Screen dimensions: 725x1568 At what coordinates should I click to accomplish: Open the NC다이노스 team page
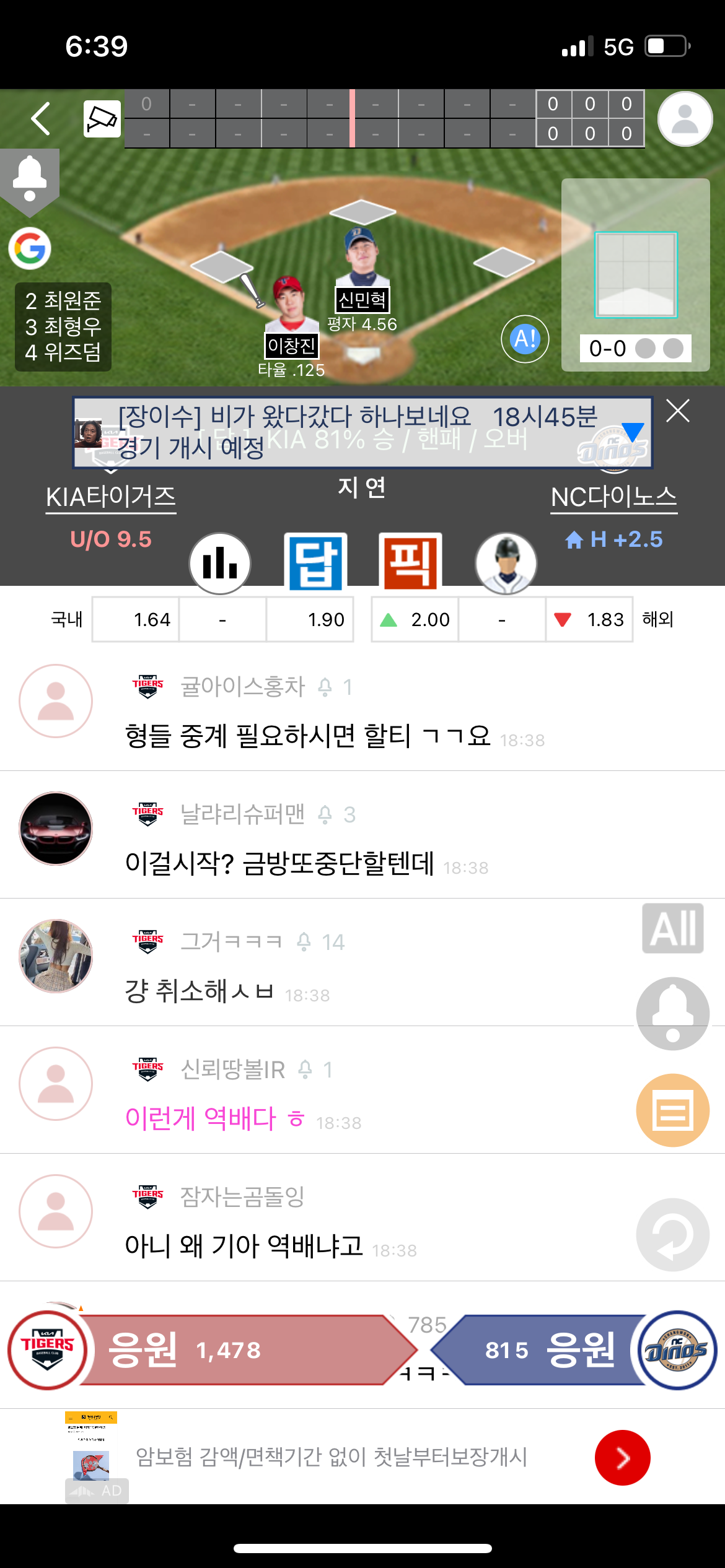[x=613, y=497]
